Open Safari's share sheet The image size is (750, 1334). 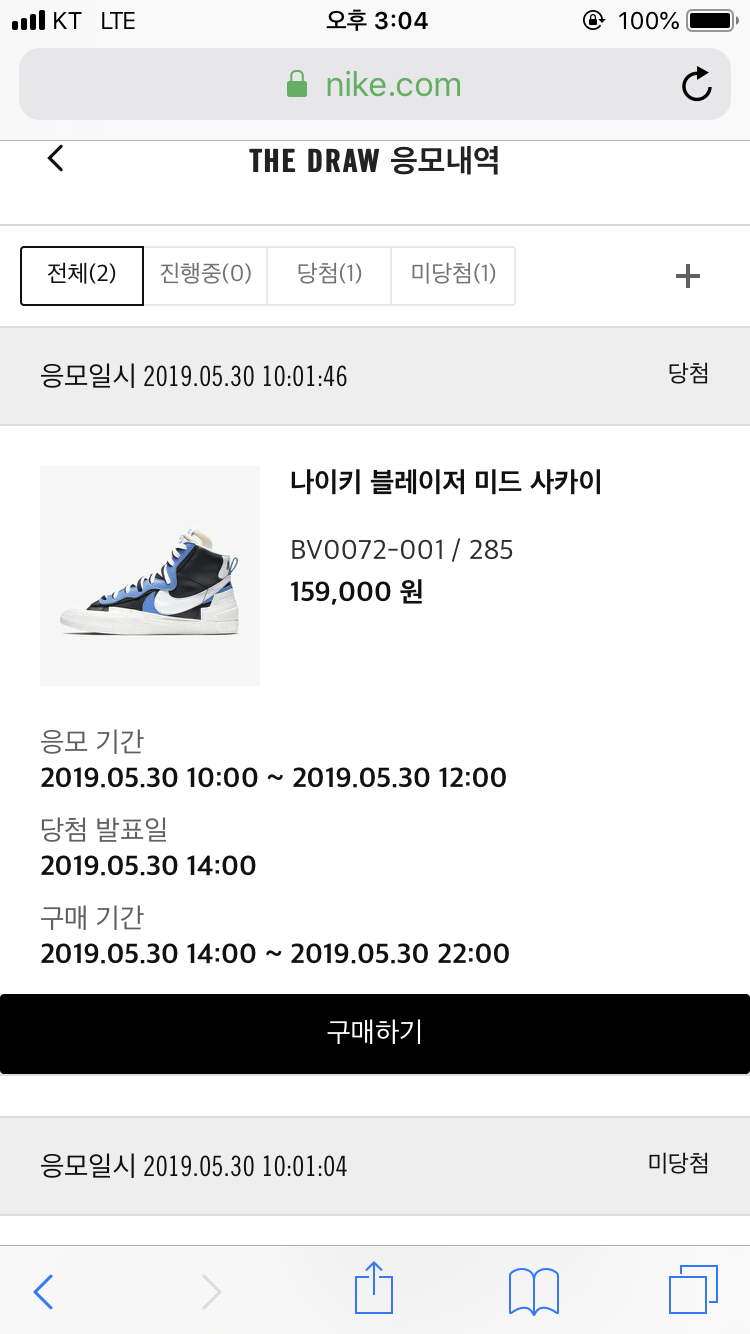point(375,1290)
